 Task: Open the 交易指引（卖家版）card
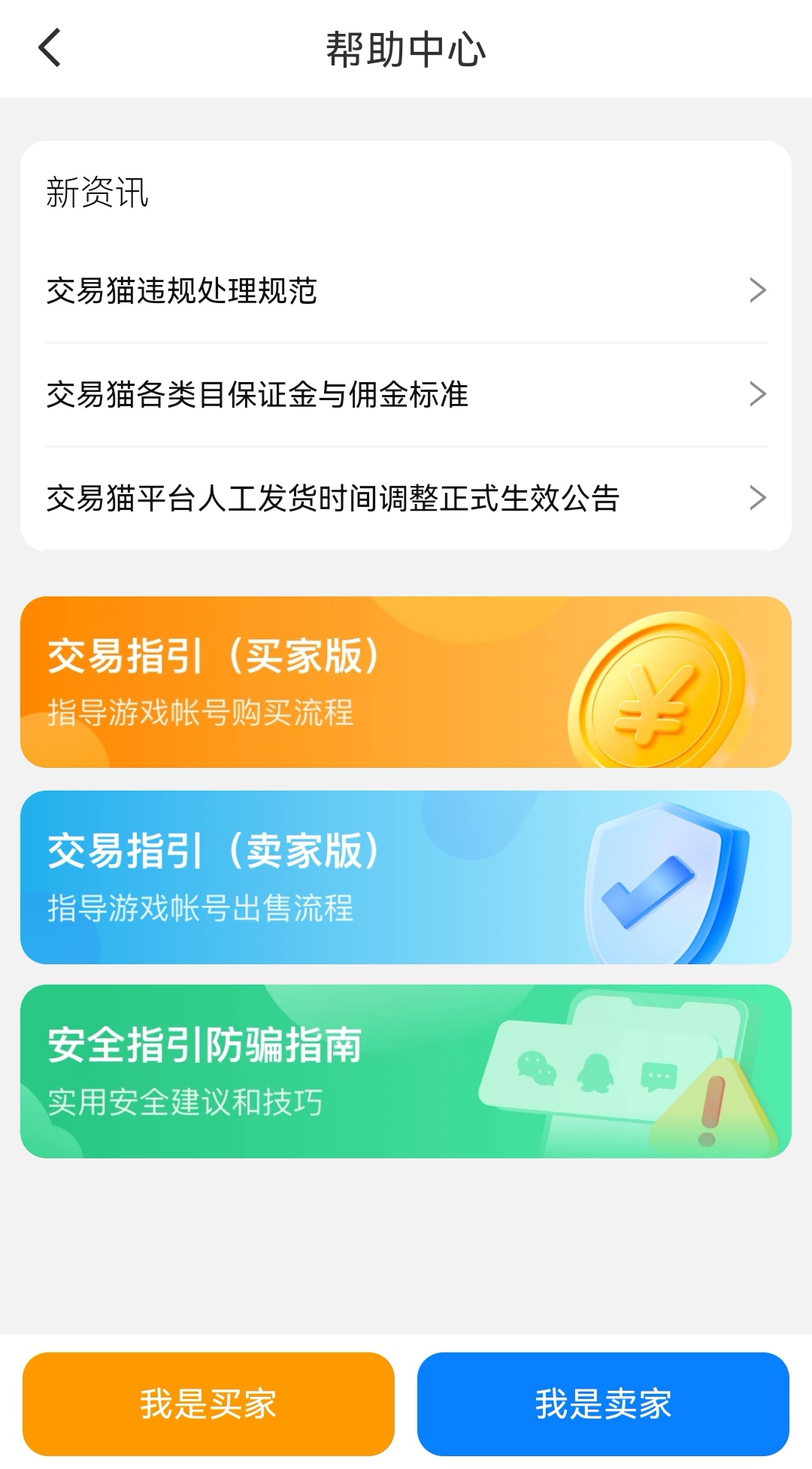pyautogui.click(x=406, y=877)
